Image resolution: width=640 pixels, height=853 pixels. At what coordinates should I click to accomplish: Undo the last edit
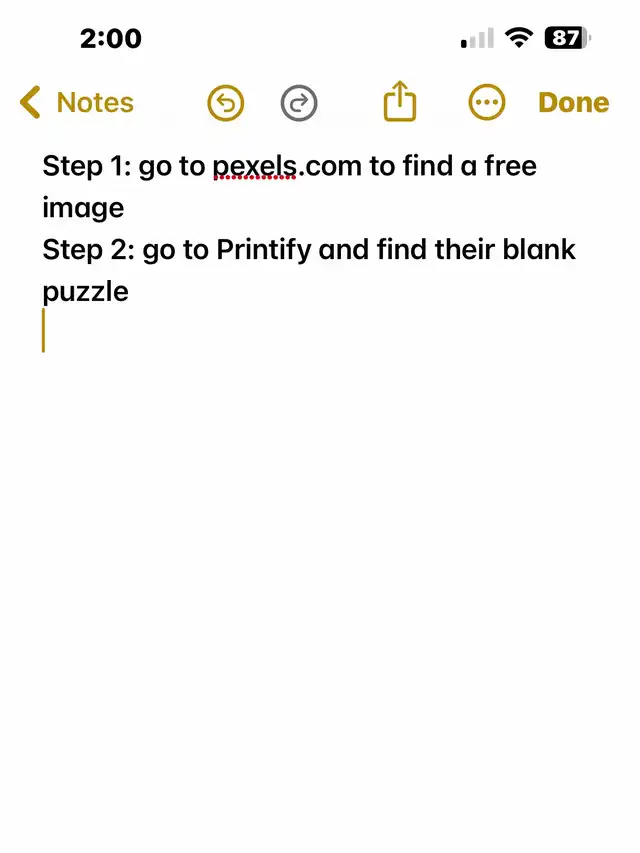(x=226, y=103)
